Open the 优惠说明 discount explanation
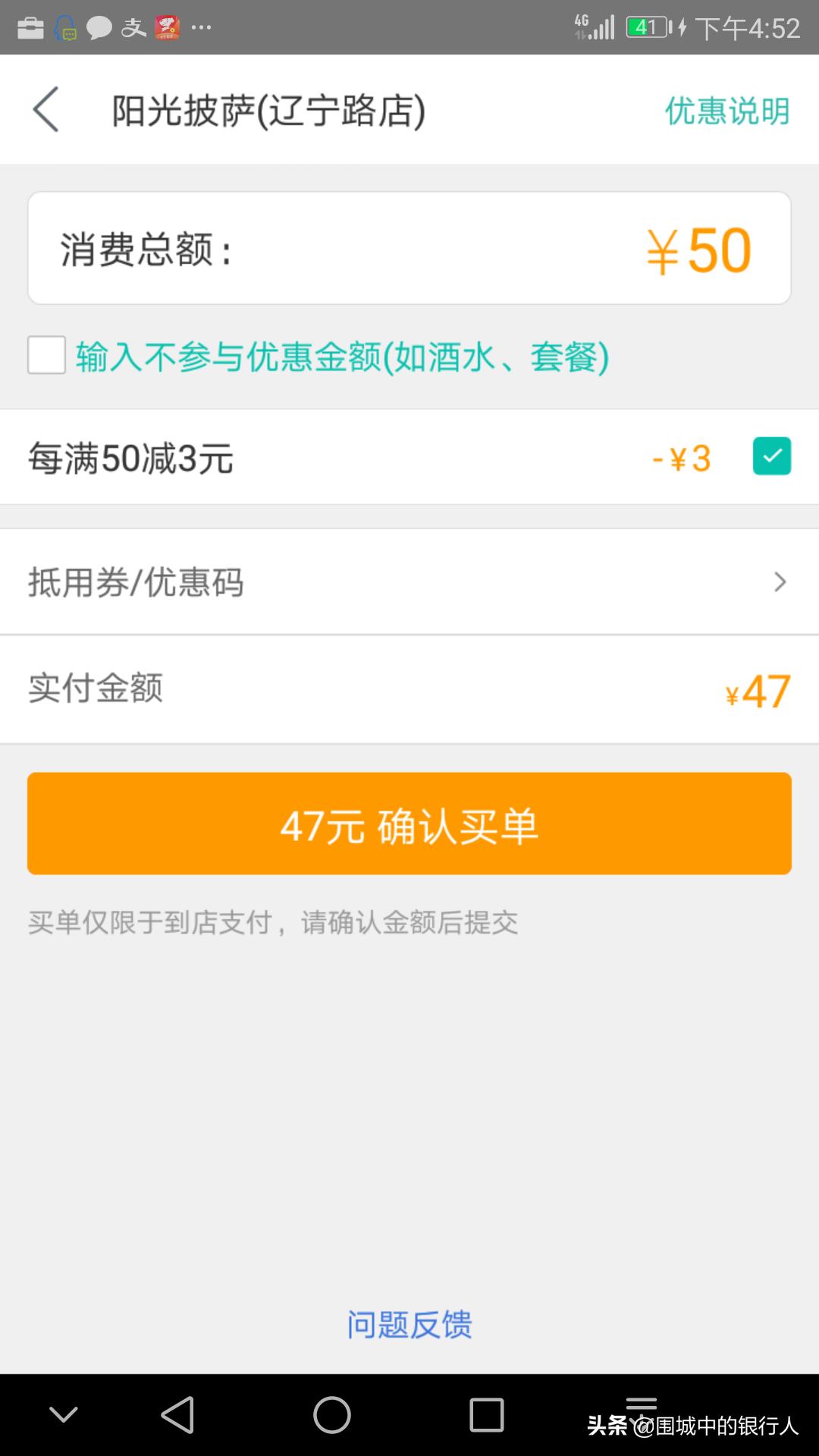 [x=725, y=109]
